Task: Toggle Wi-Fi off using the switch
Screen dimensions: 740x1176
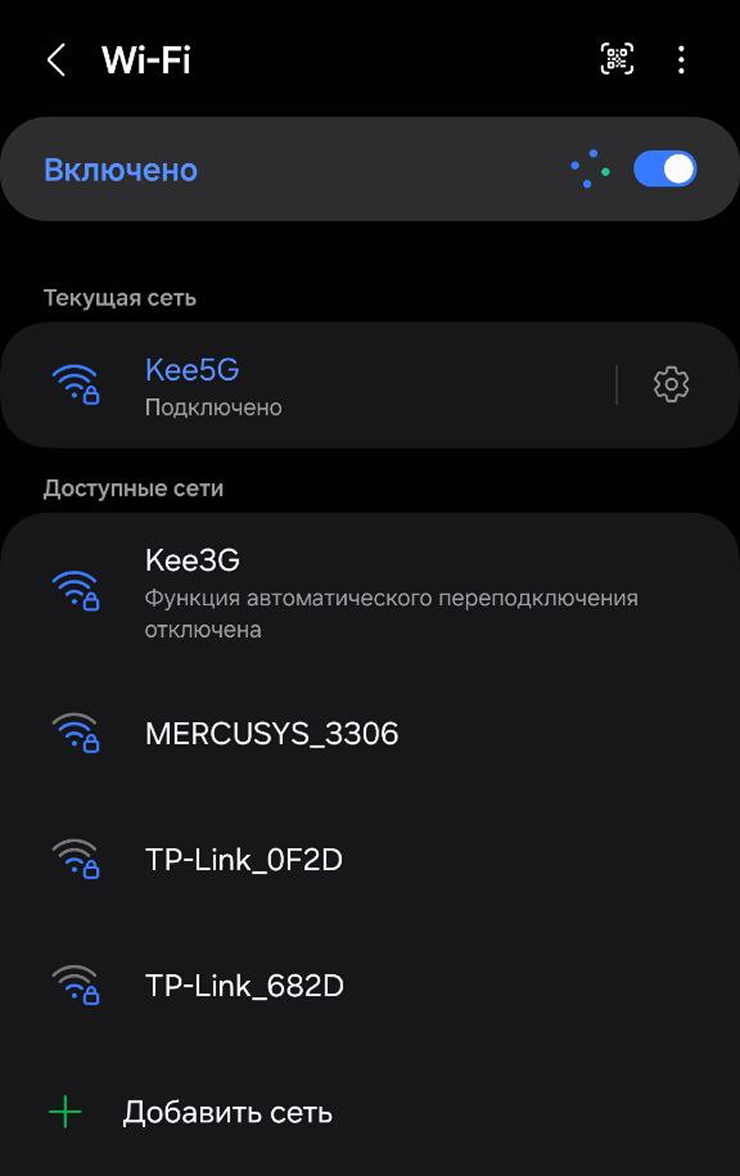Action: pyautogui.click(x=664, y=168)
